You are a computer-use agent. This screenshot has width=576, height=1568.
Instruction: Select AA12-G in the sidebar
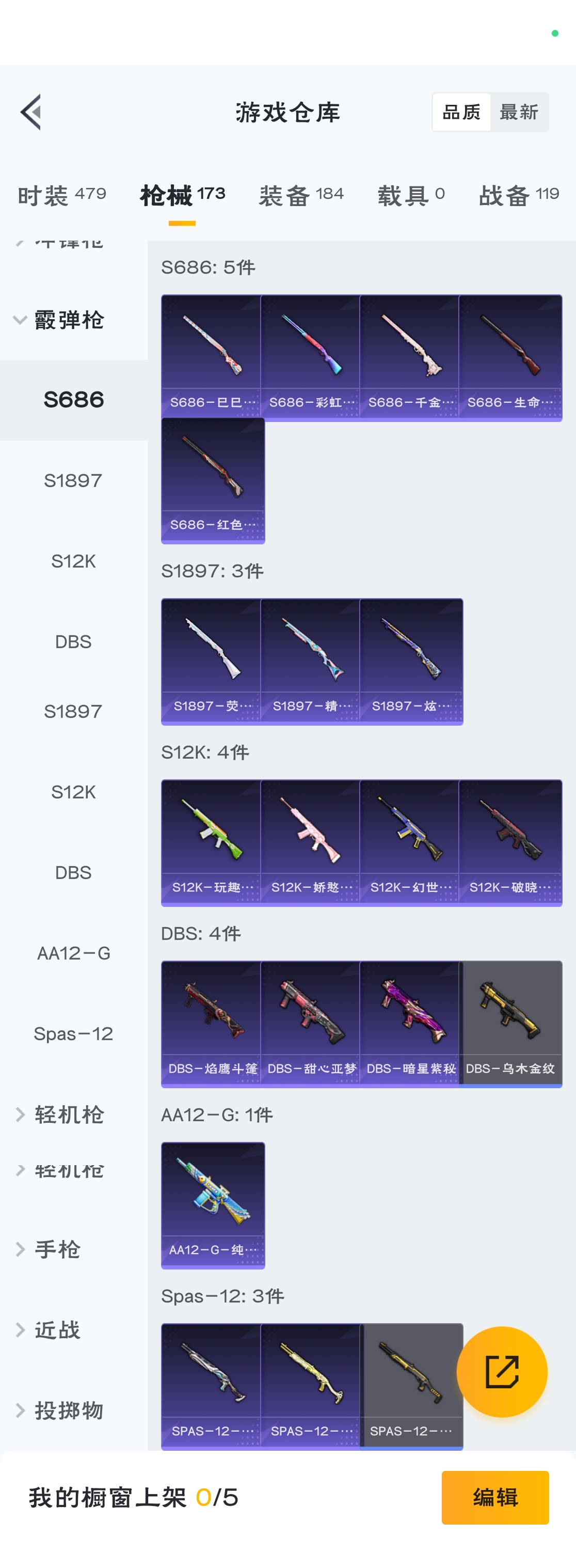74,953
